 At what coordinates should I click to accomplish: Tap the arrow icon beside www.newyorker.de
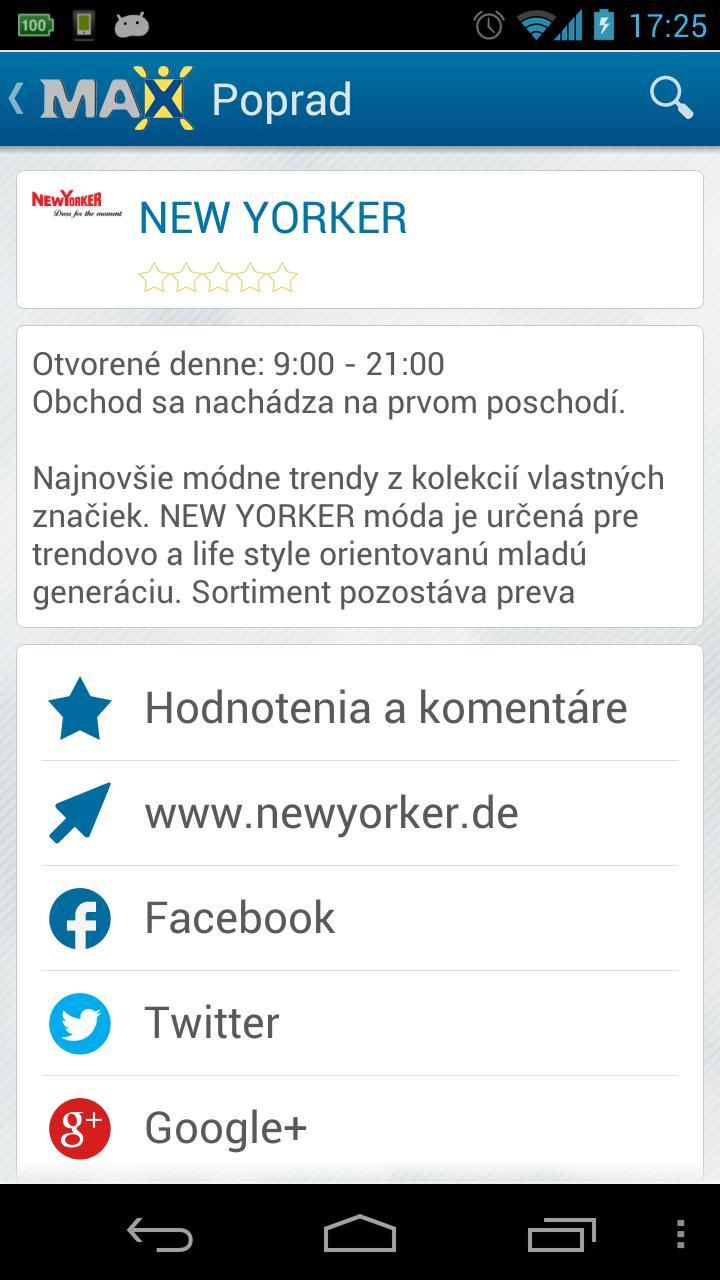tap(79, 812)
